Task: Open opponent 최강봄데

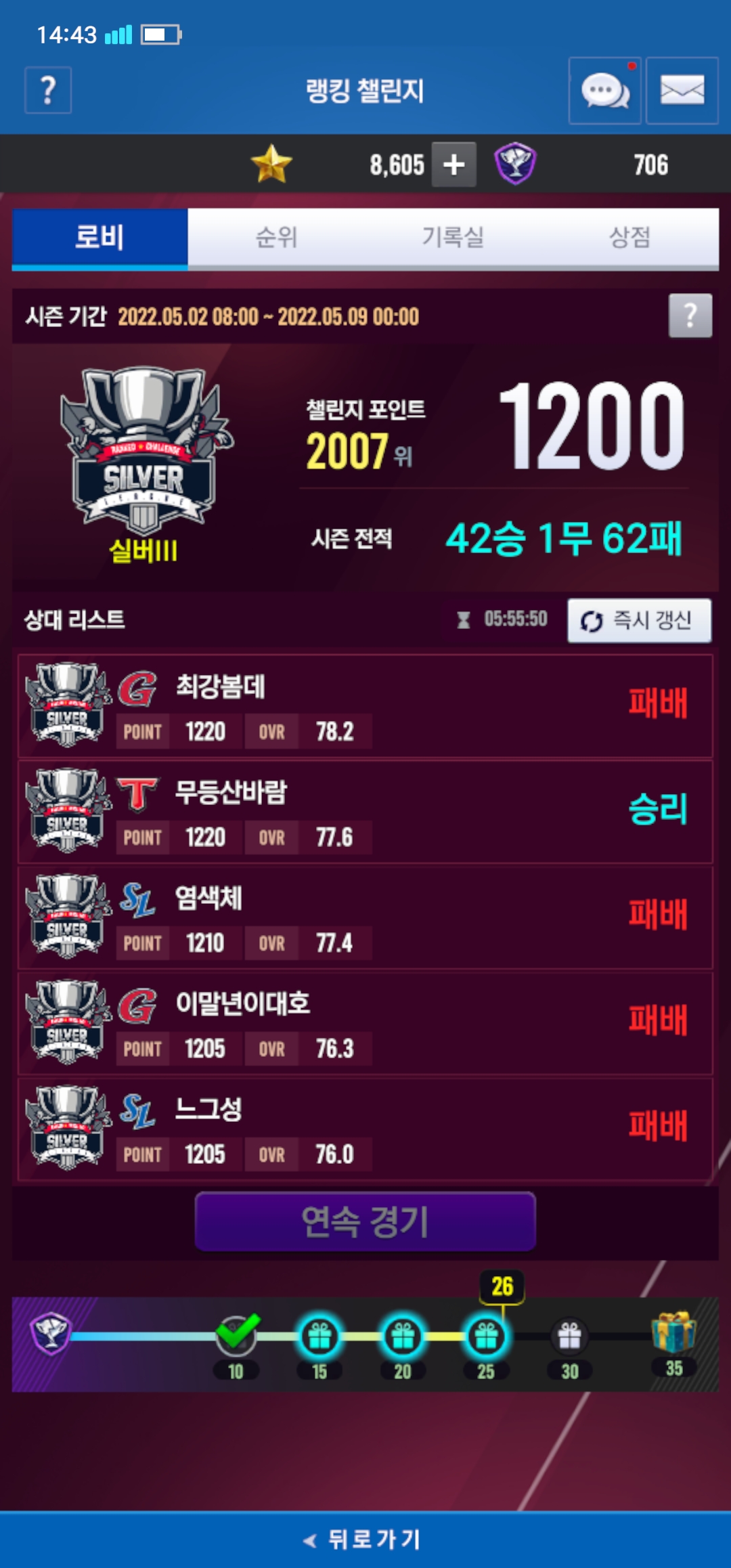Action: (365, 705)
